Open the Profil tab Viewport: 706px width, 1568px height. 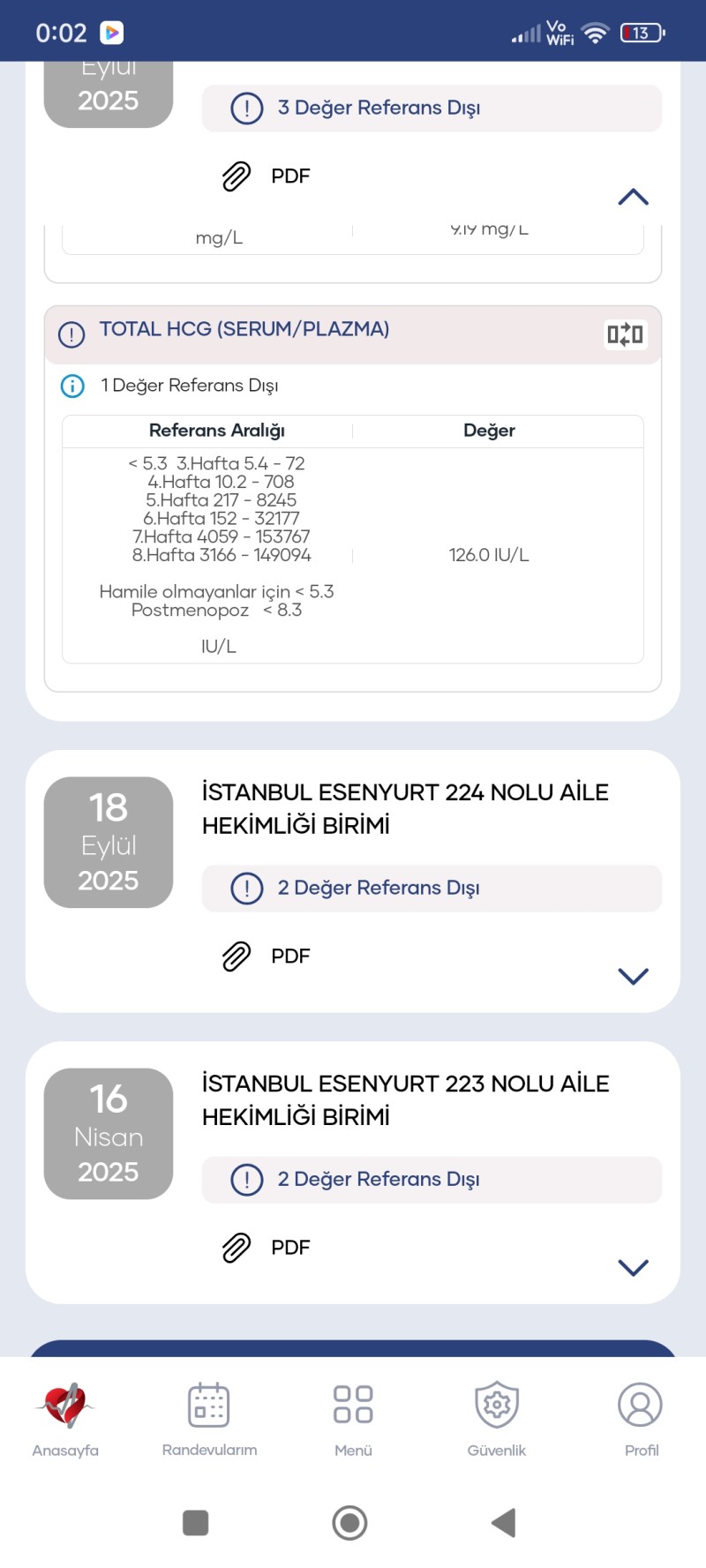click(x=641, y=1418)
